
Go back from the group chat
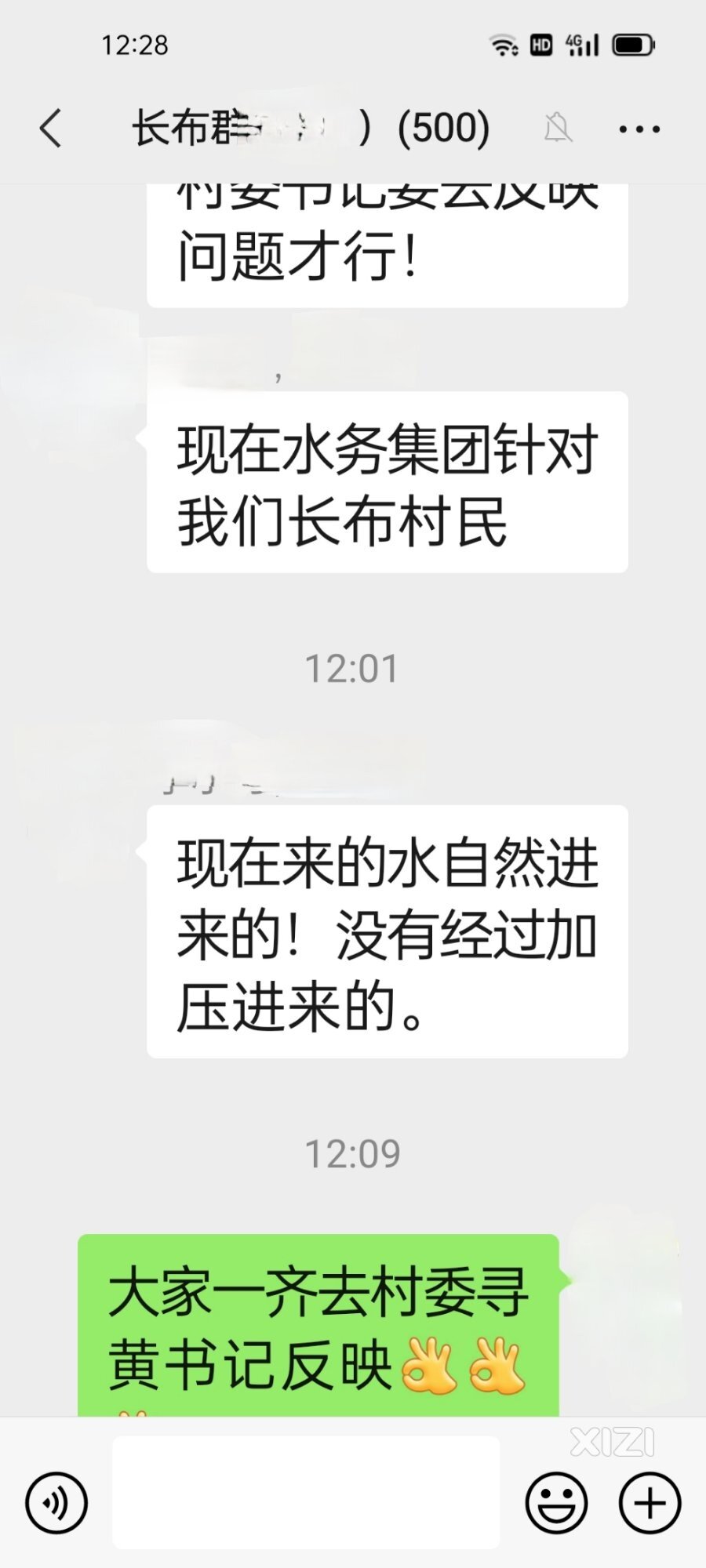51,128
